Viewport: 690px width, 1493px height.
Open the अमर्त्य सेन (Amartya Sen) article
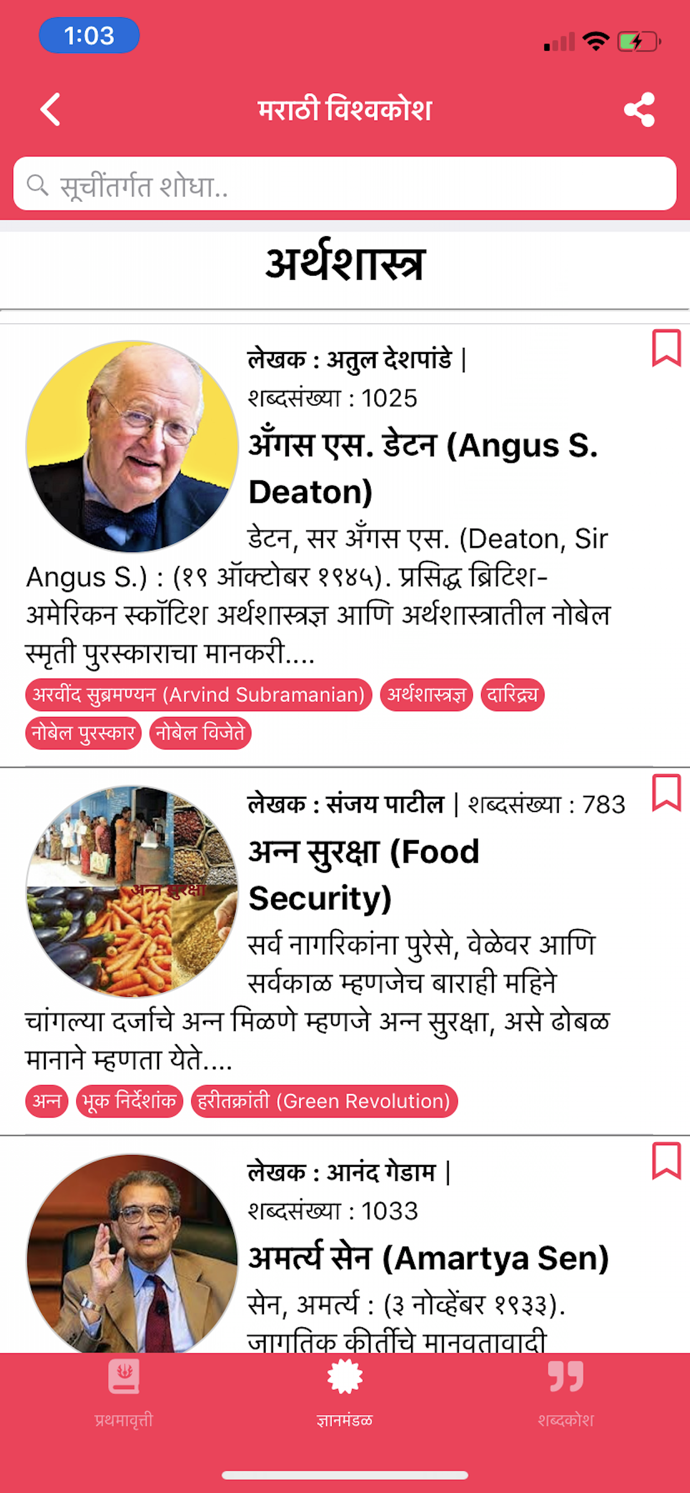tap(429, 1257)
